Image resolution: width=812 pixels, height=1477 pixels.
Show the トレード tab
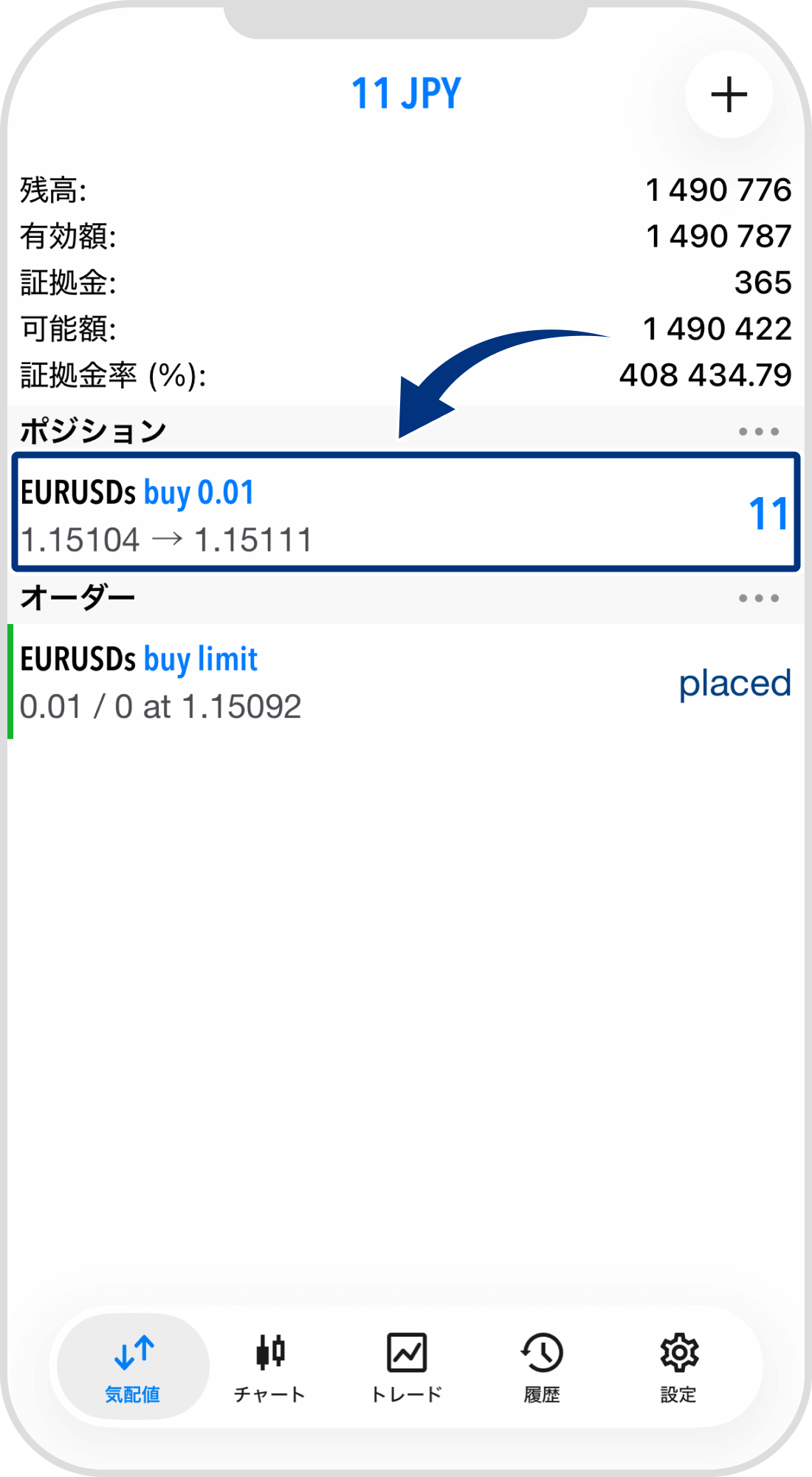(x=406, y=1367)
